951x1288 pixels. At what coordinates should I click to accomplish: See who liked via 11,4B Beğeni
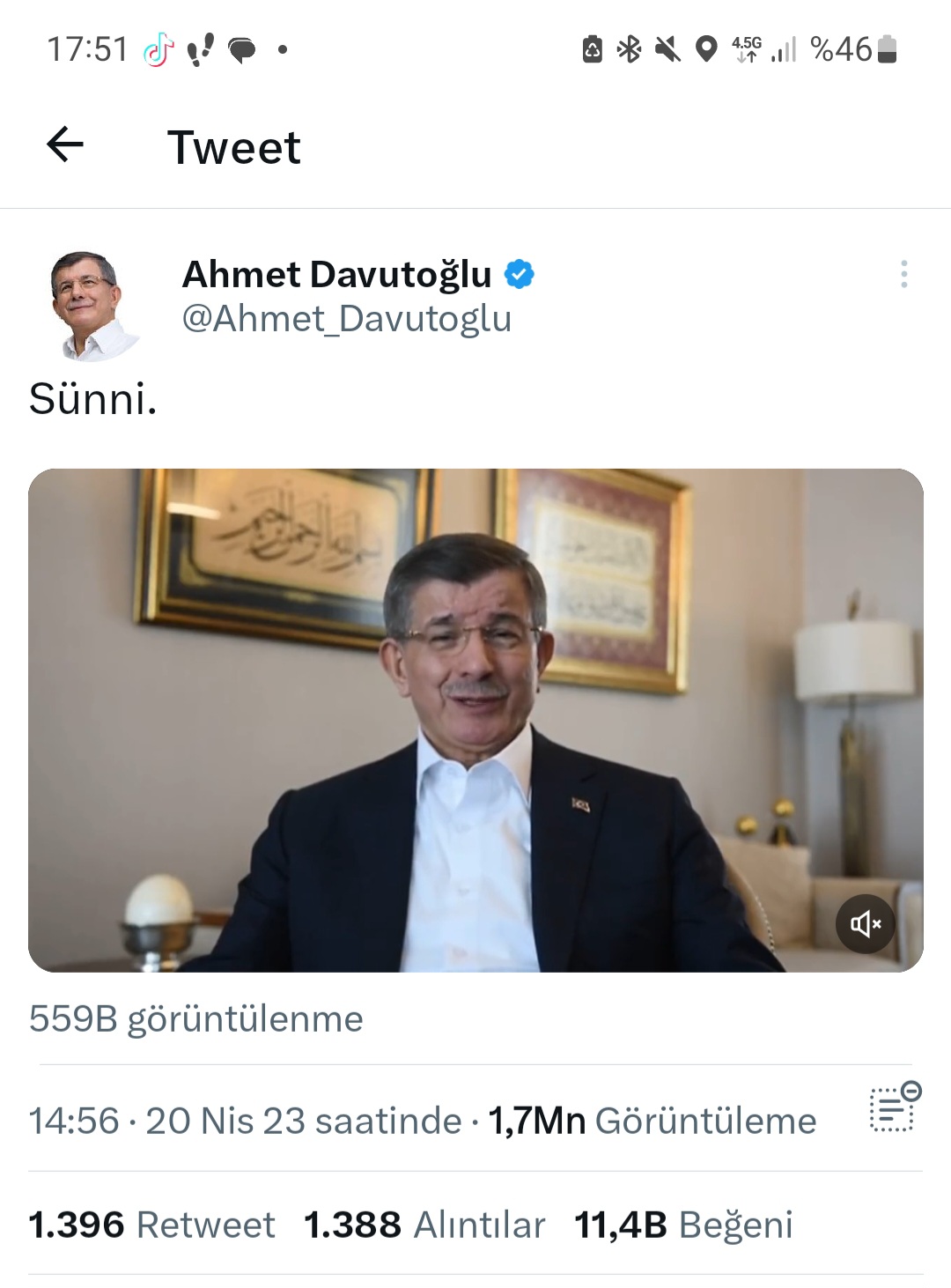tap(683, 1225)
